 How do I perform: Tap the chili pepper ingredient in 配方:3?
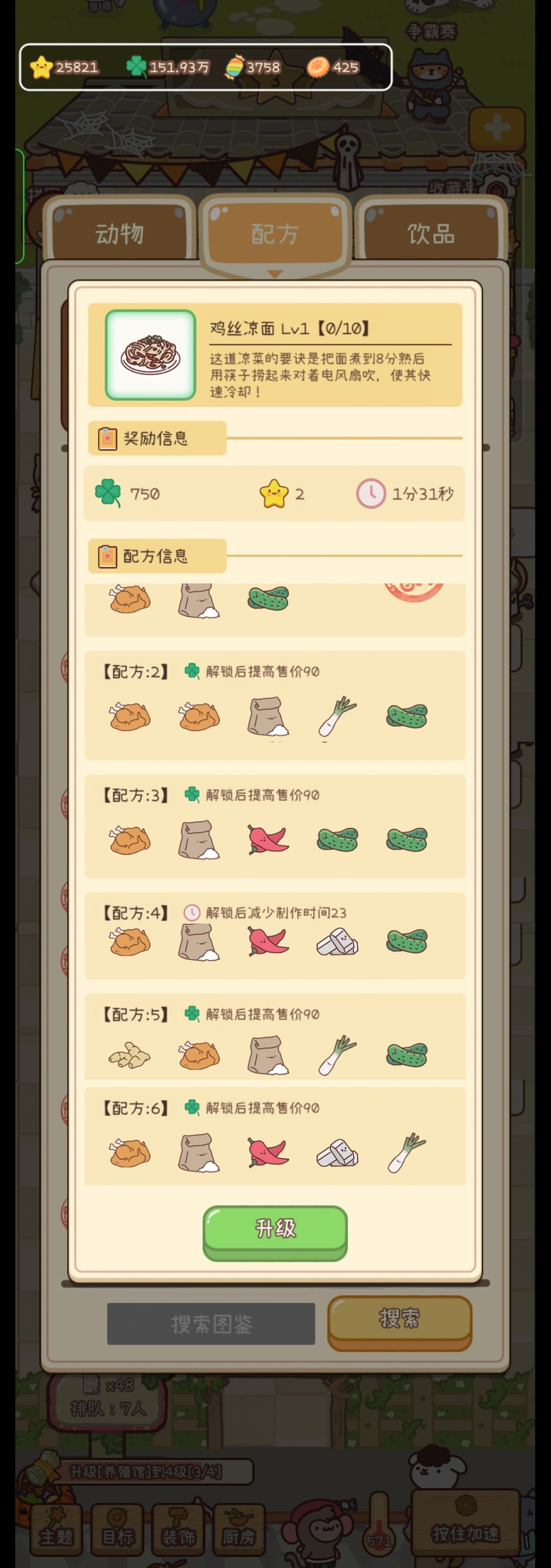267,840
